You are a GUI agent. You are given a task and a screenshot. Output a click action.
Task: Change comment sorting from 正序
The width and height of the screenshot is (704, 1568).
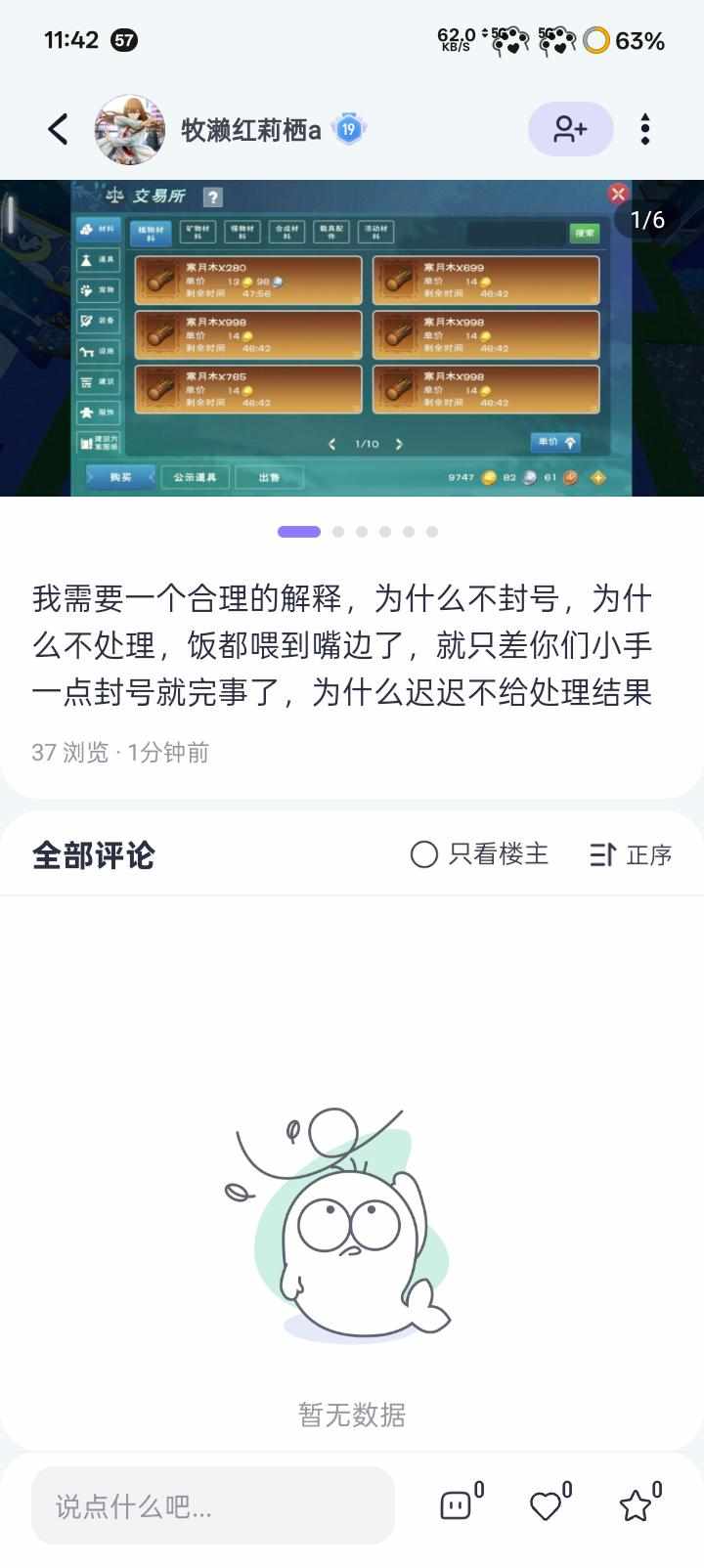pyautogui.click(x=631, y=854)
